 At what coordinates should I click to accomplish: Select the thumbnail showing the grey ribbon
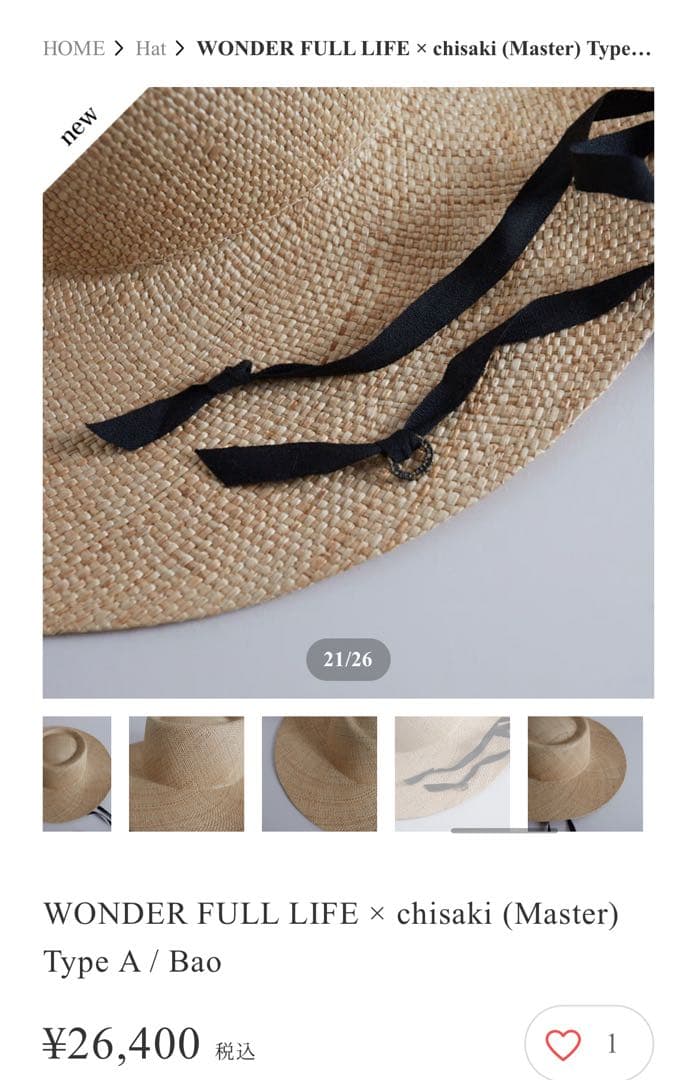pos(452,773)
